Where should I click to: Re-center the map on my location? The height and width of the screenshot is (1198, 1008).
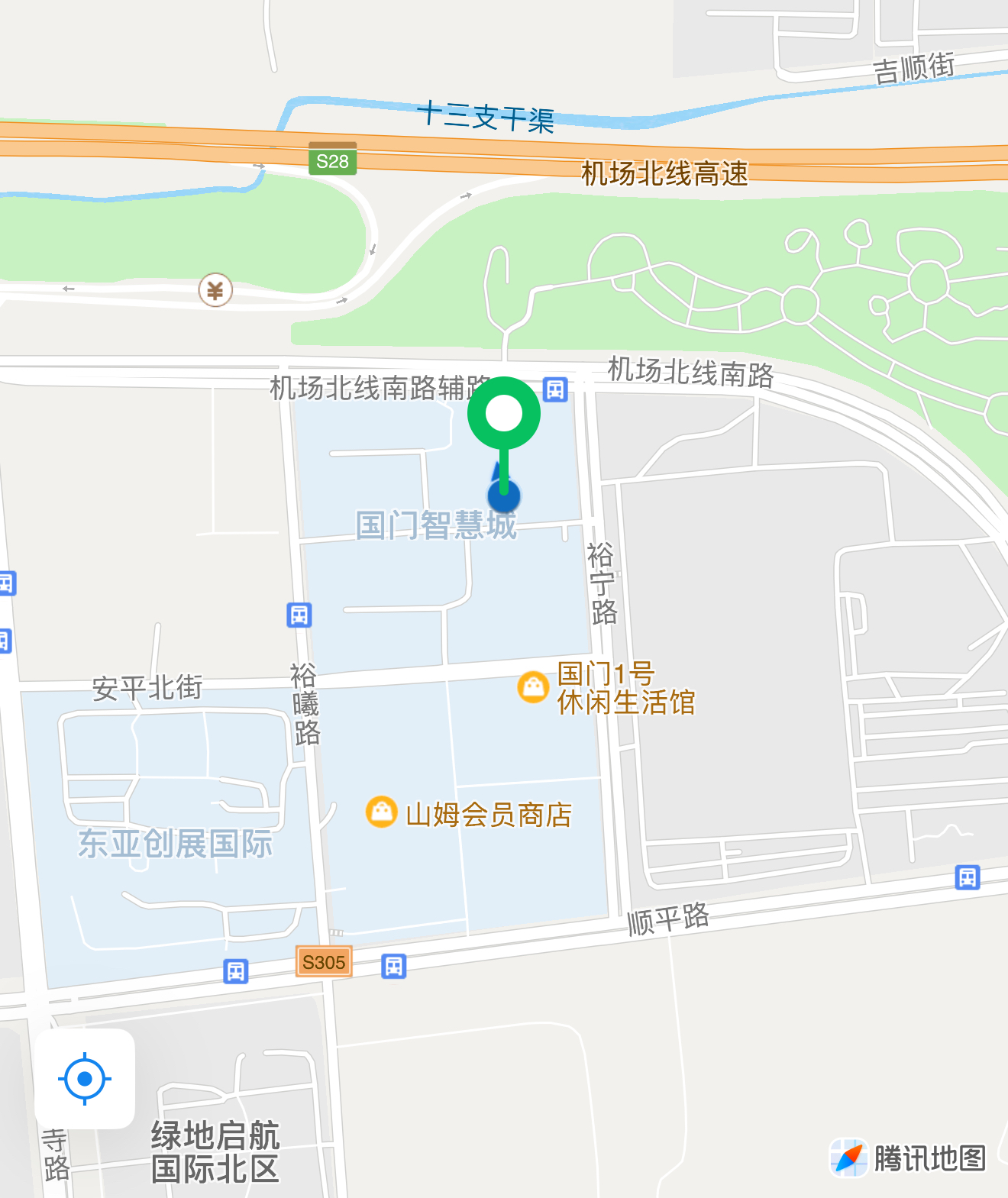pyautogui.click(x=85, y=1078)
